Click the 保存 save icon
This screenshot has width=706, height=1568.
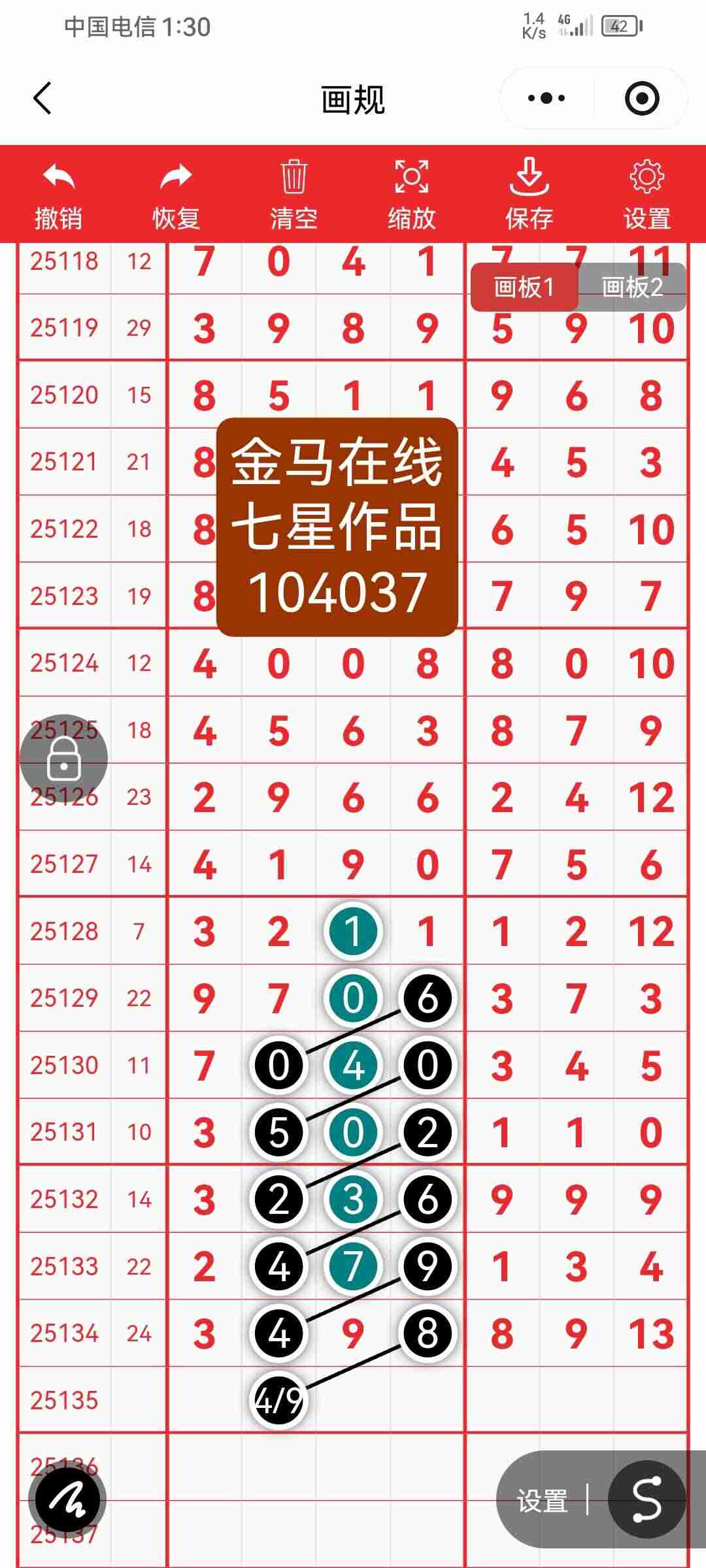coord(530,177)
